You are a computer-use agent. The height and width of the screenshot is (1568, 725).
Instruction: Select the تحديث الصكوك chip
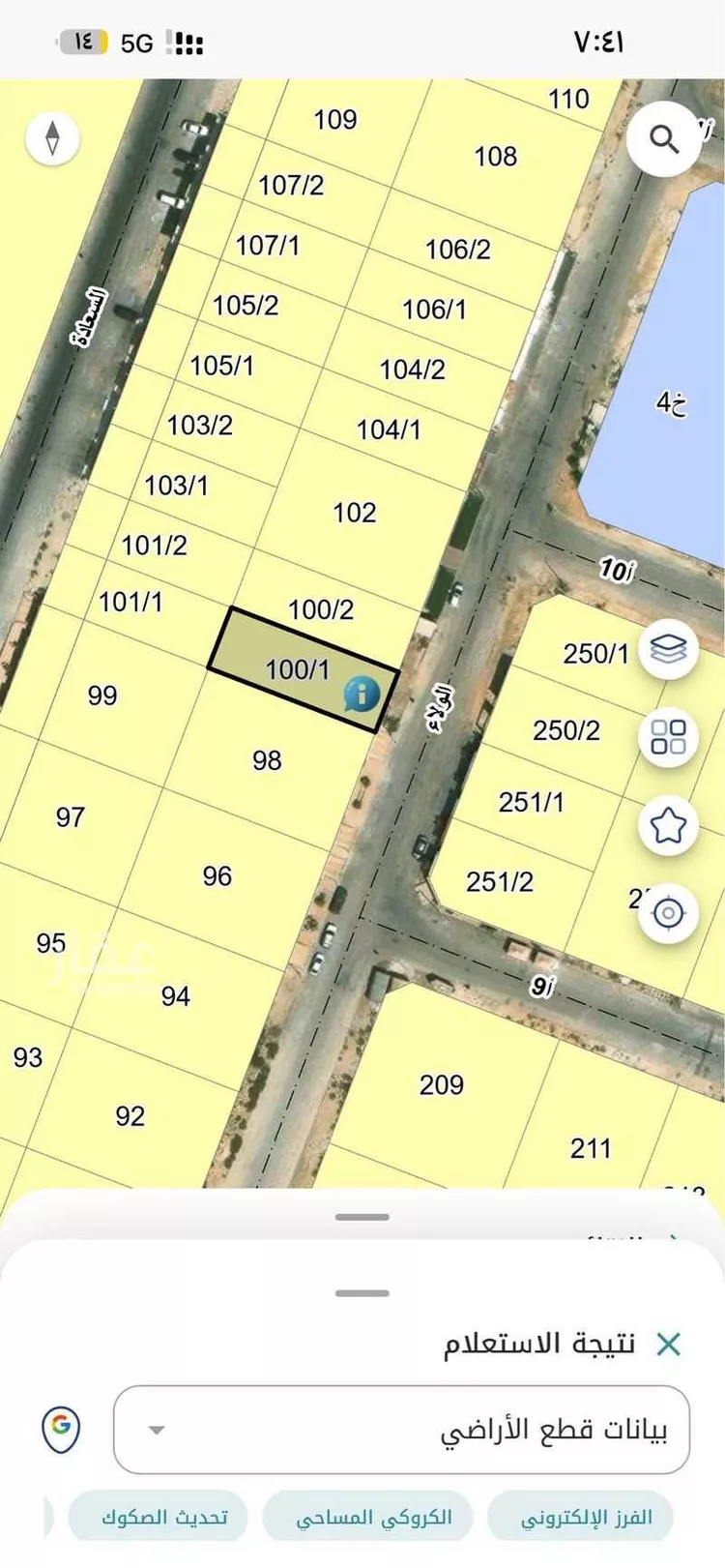pos(159,1517)
